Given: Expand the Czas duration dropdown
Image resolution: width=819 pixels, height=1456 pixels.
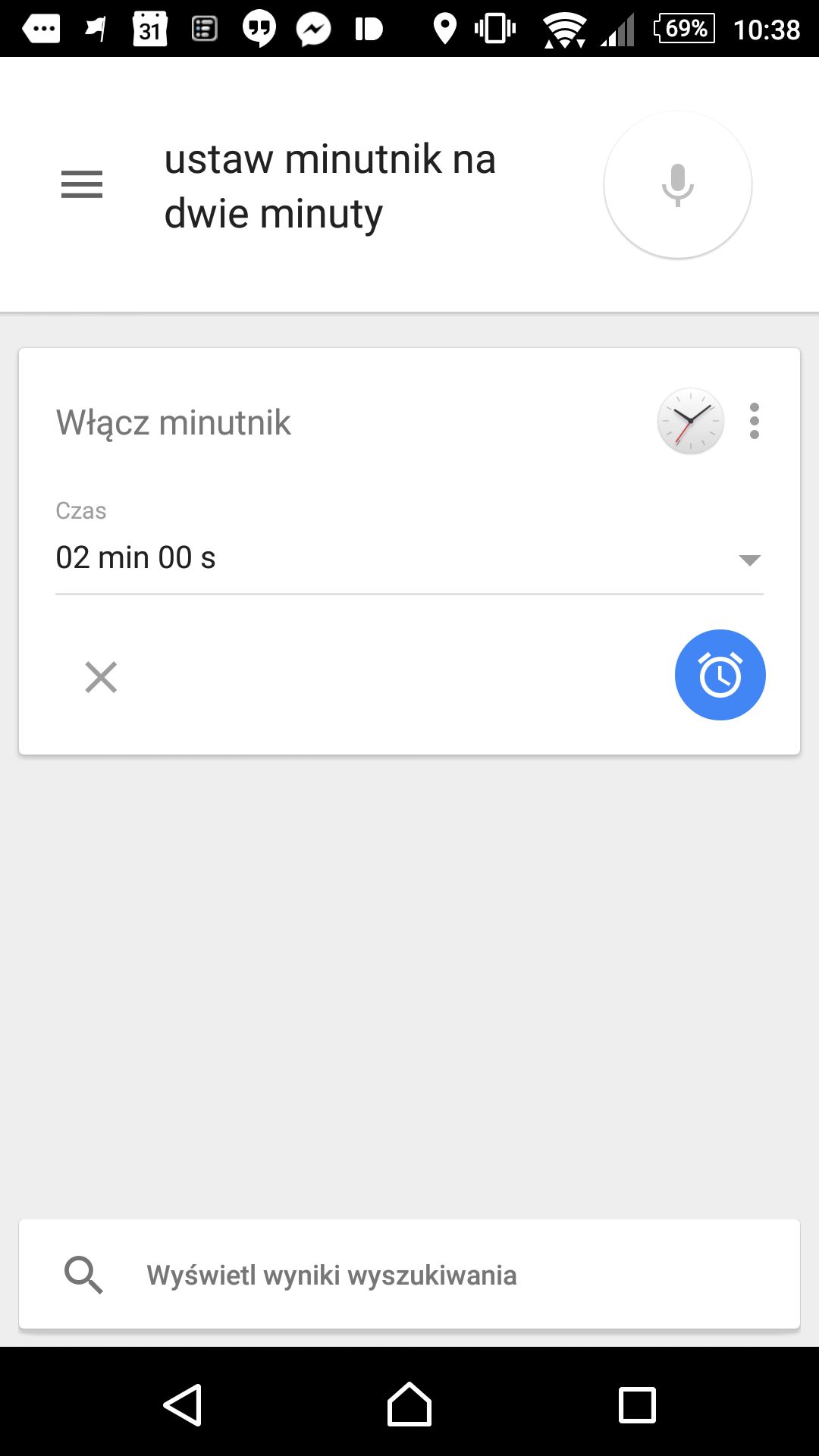Looking at the screenshot, I should tap(409, 558).
